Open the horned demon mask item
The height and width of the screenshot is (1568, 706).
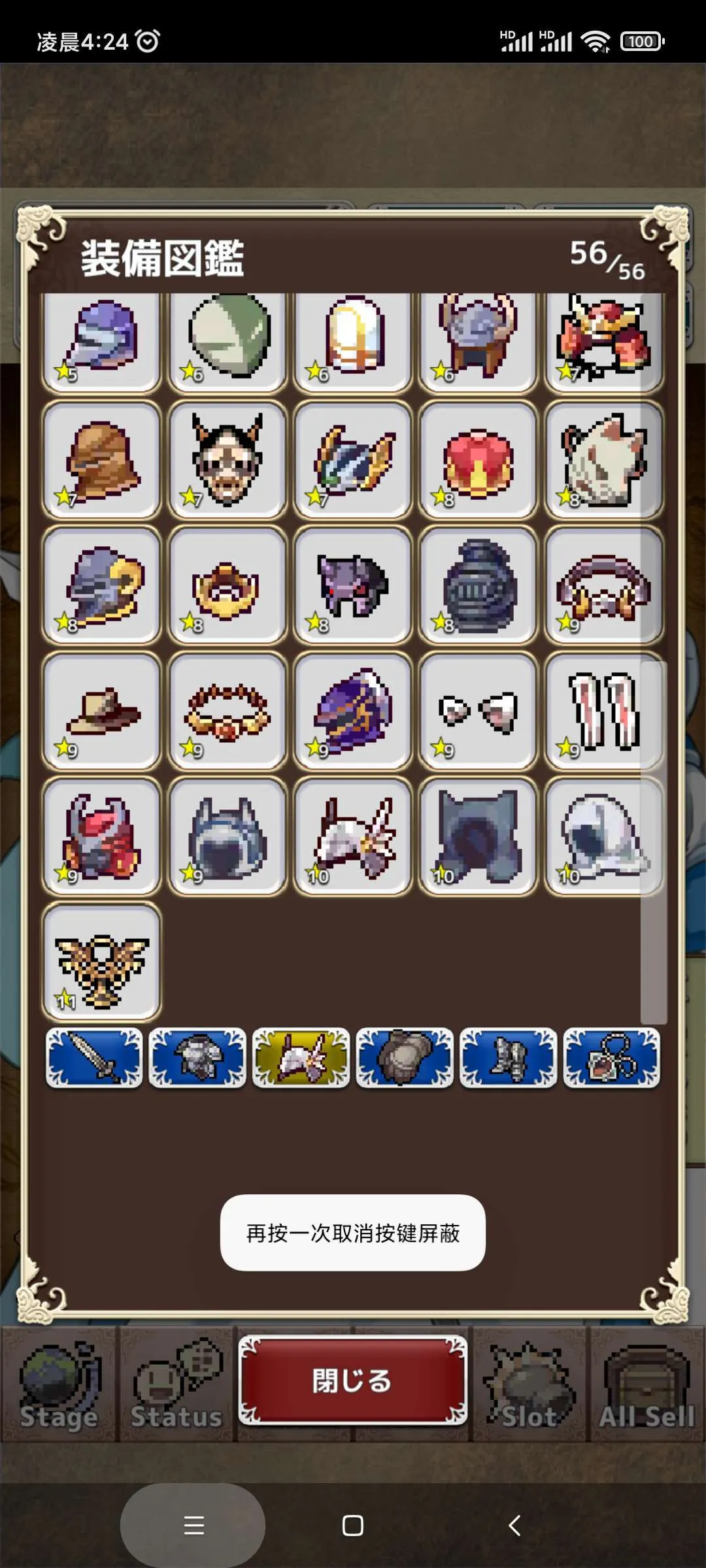227,460
